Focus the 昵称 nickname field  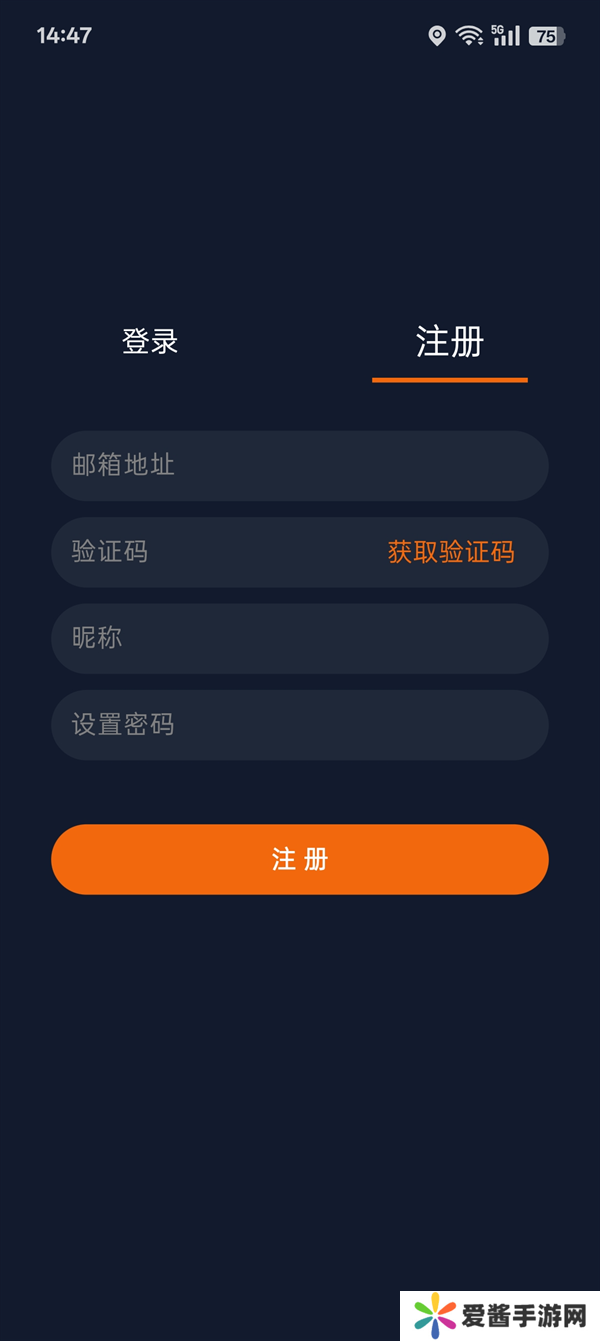[300, 638]
